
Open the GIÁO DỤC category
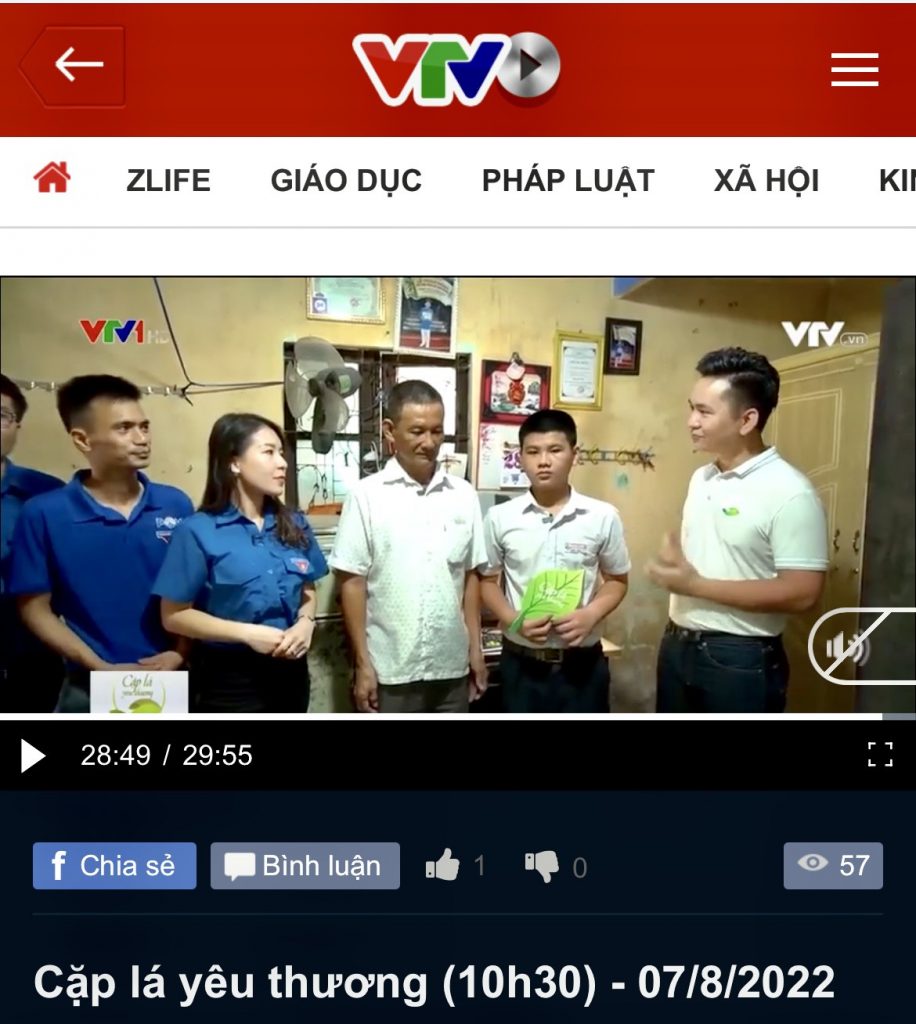pyautogui.click(x=346, y=181)
